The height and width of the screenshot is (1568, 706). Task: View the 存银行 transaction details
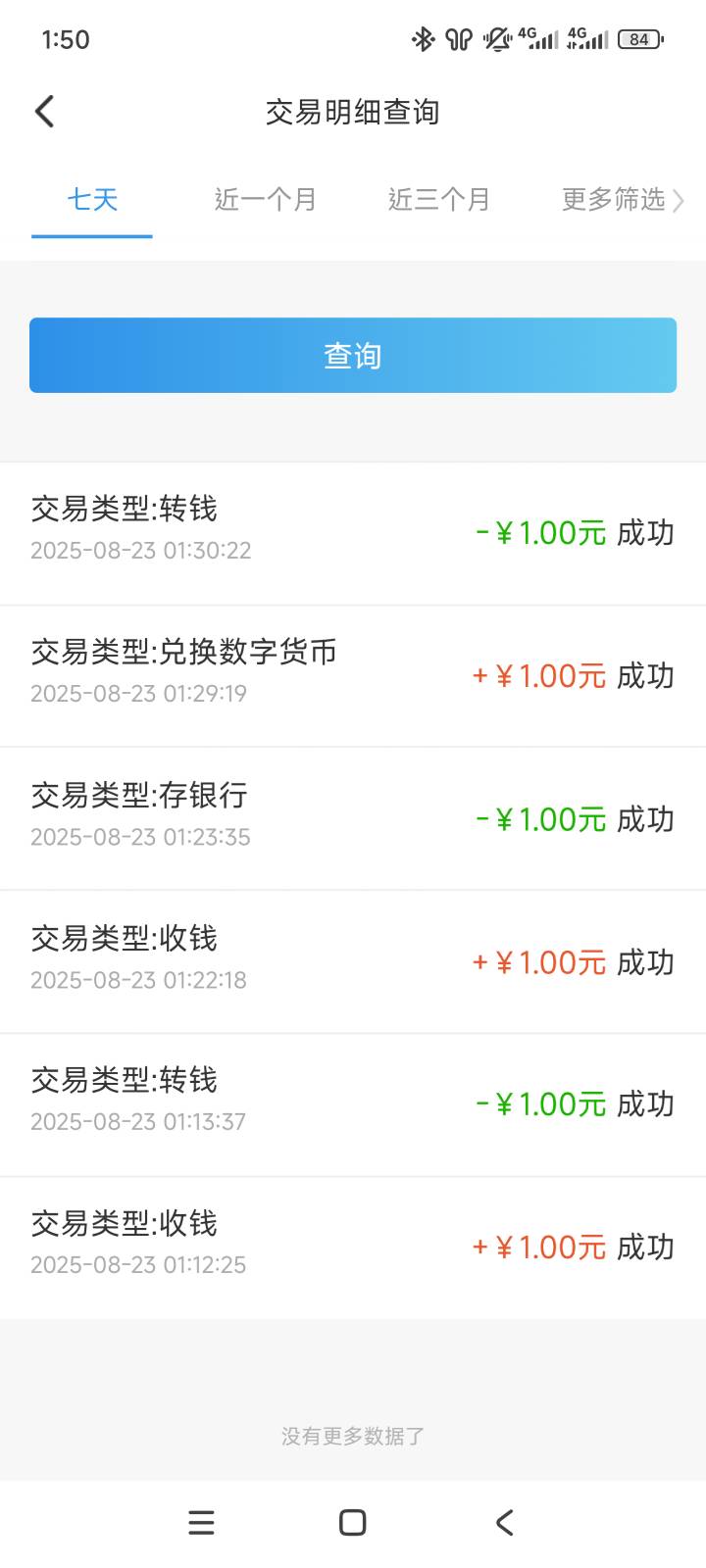[353, 819]
